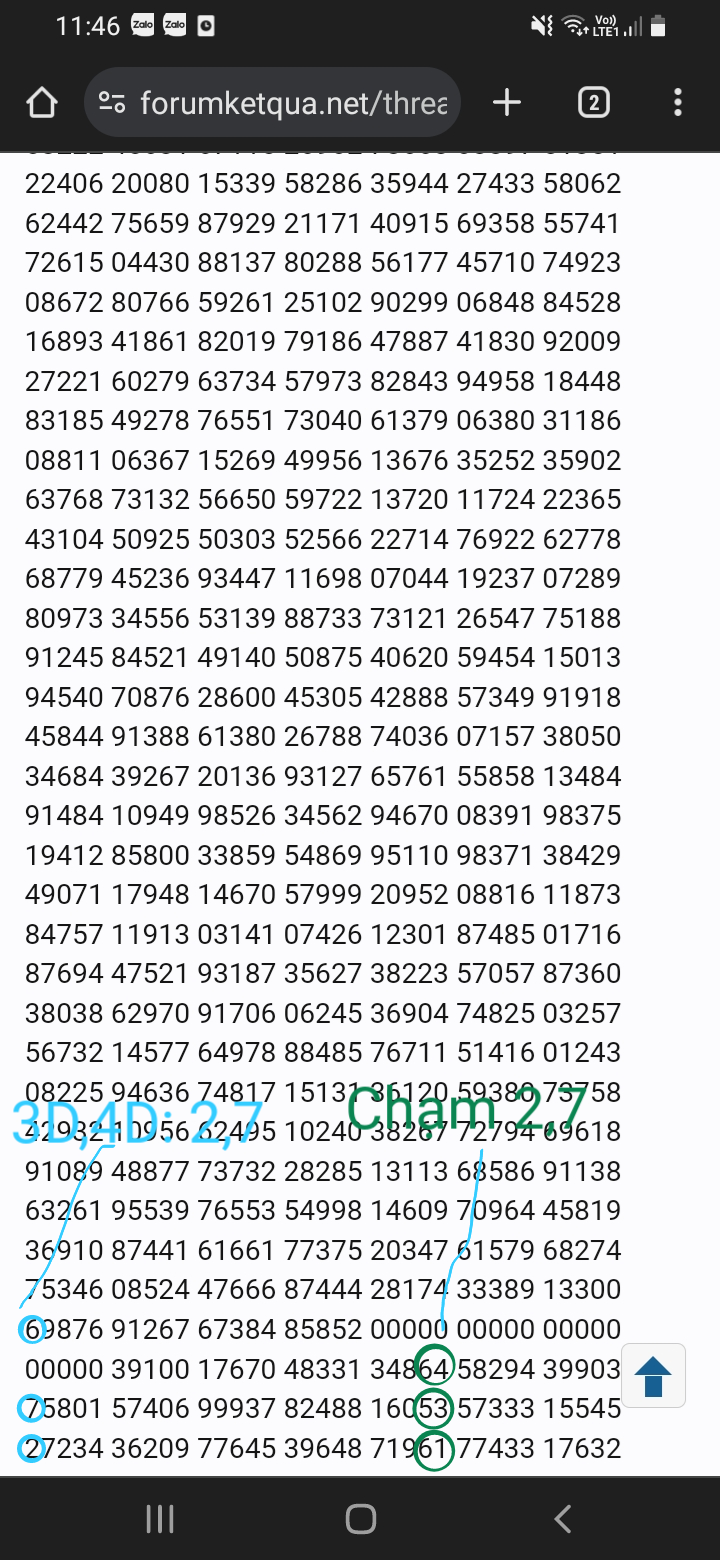720x1560 pixels.
Task: View site information icon in address bar
Action: coord(112,102)
